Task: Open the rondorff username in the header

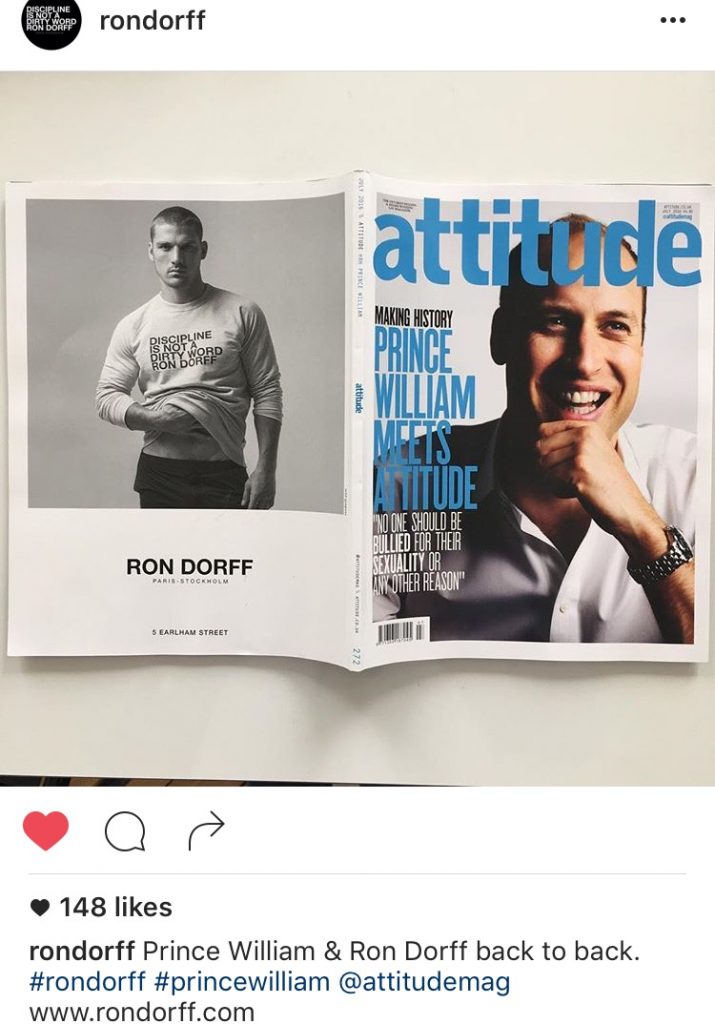Action: [x=152, y=21]
